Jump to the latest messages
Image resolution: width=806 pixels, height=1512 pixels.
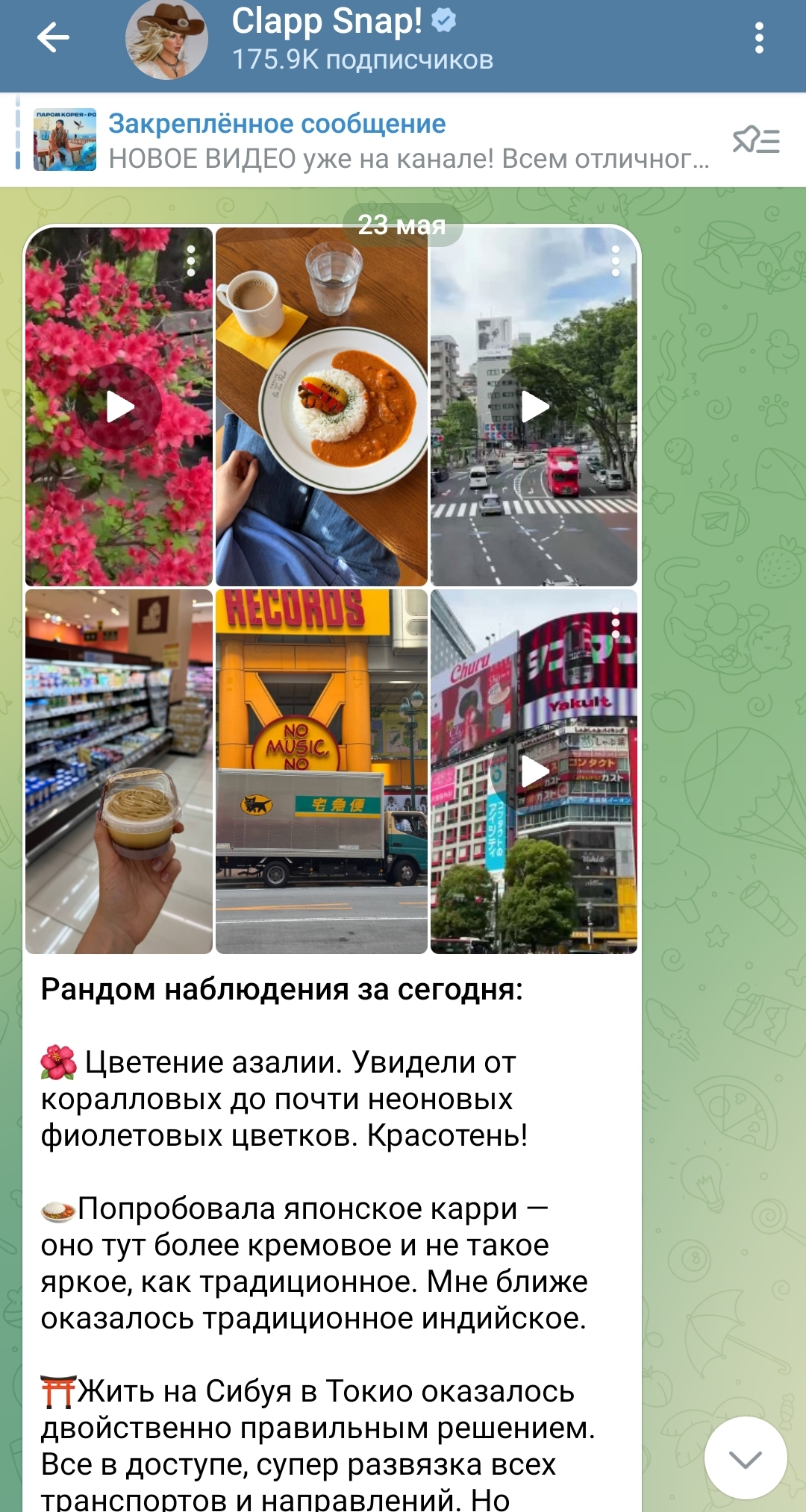pyautogui.click(x=745, y=1458)
